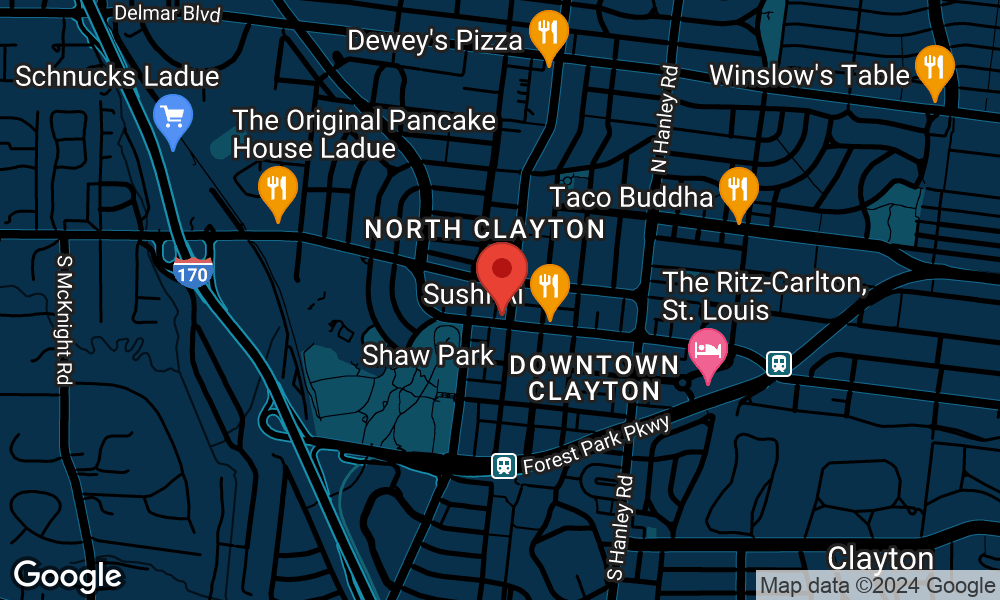This screenshot has width=1000, height=600.
Task: Open the Schnucks Ladue shopping marker
Action: (173, 118)
